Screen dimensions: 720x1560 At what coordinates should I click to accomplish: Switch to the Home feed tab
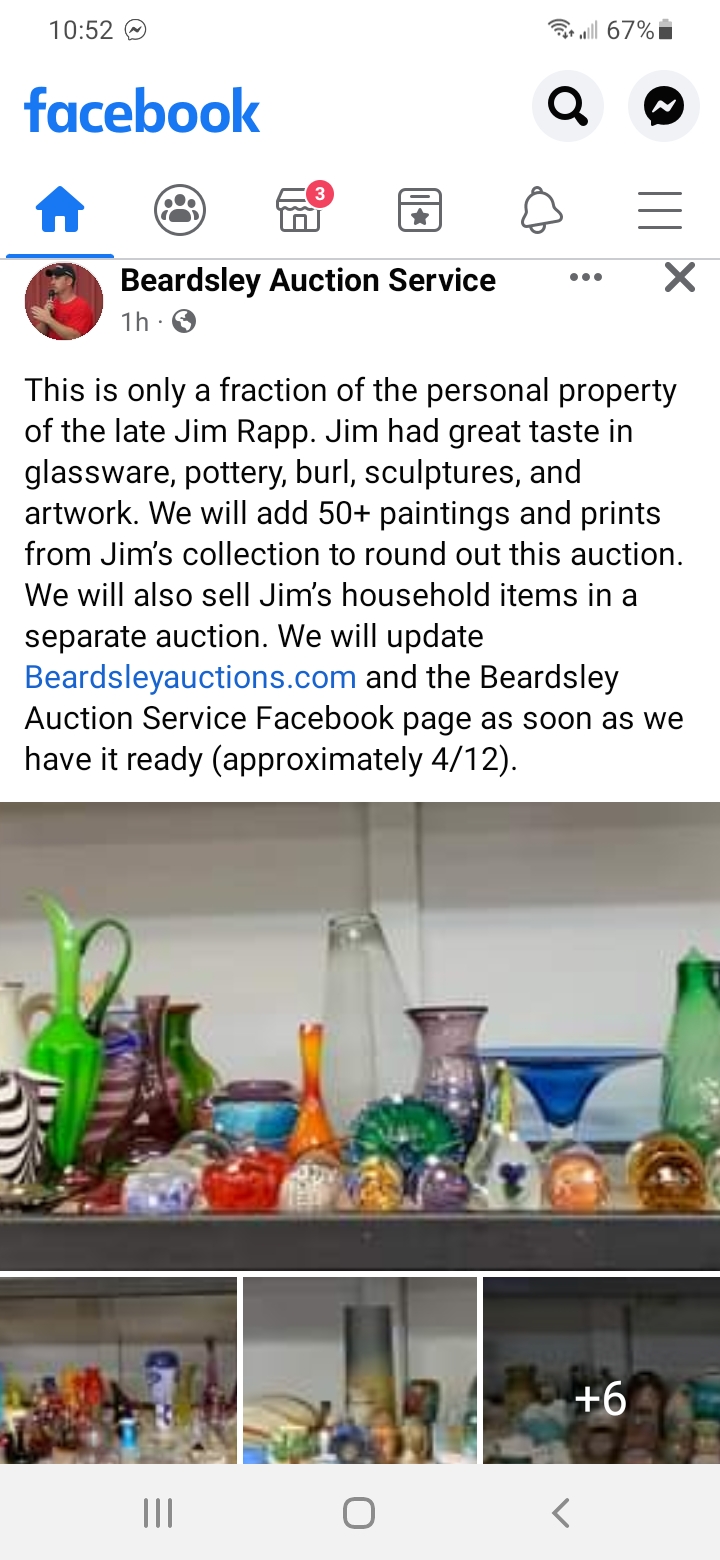[x=60, y=211]
